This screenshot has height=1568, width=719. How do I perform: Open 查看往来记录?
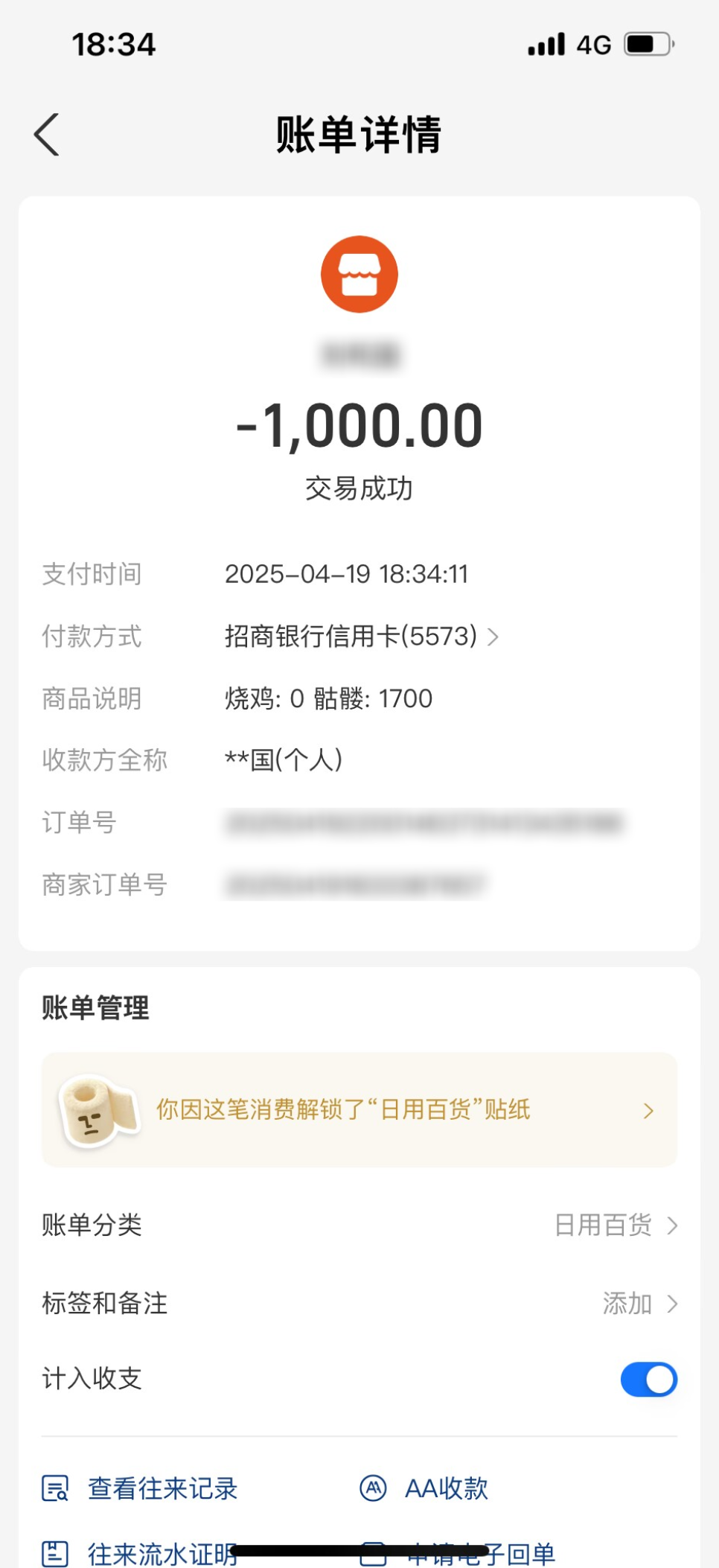coord(140,1488)
